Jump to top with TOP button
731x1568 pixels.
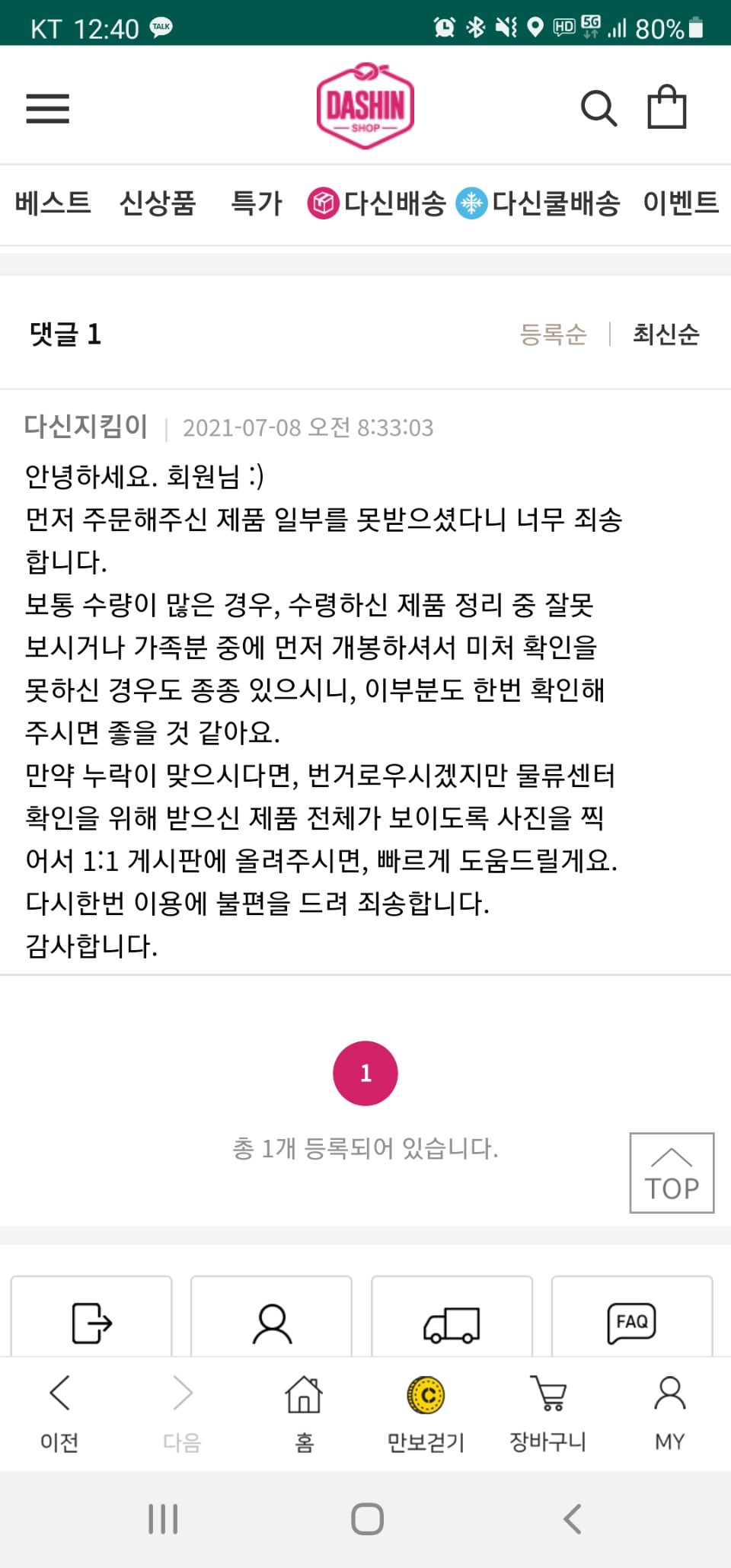point(672,1173)
